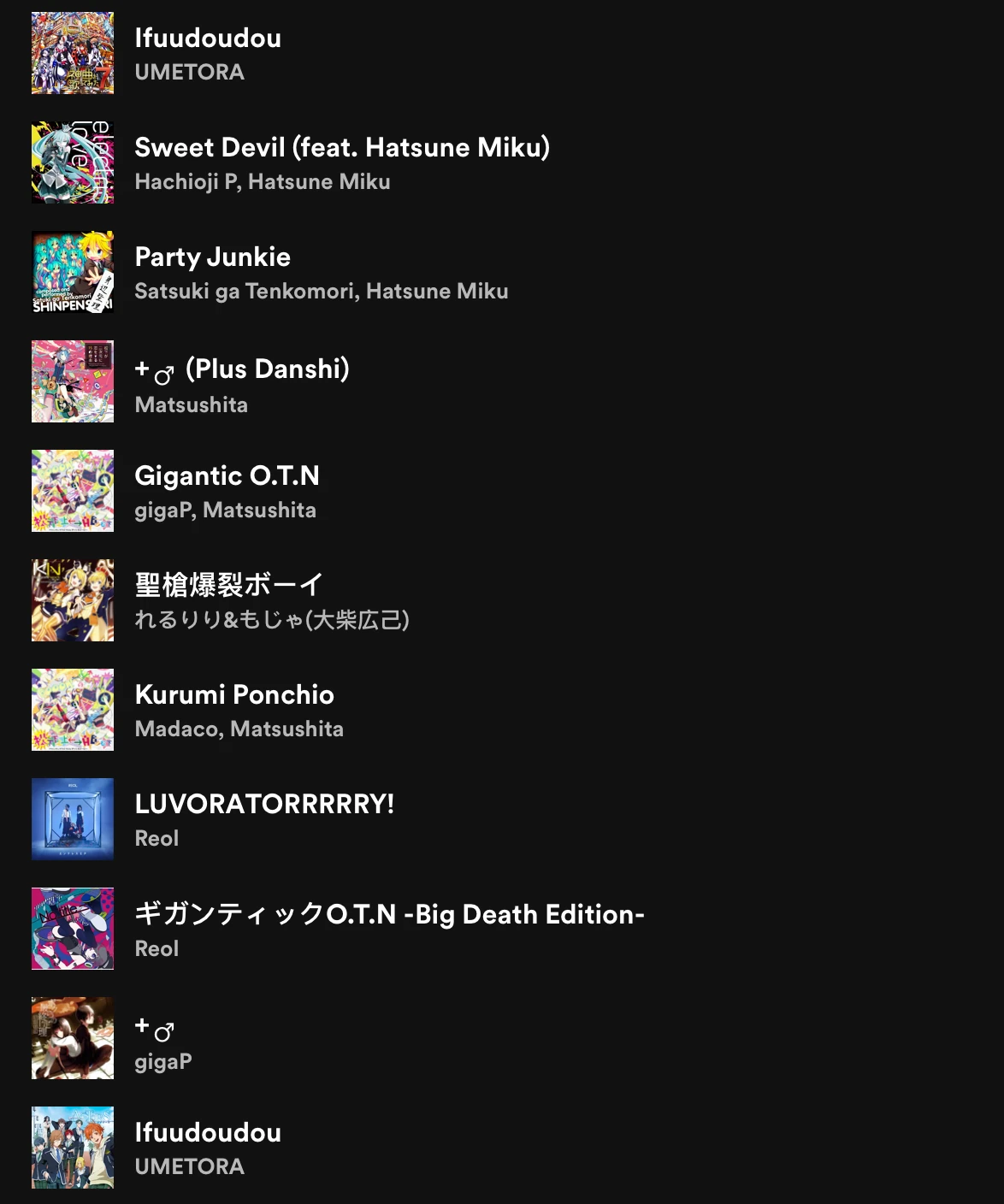The width and height of the screenshot is (1004, 1204).
Task: Open the Gigantic O.T.N album art
Action: 73,491
